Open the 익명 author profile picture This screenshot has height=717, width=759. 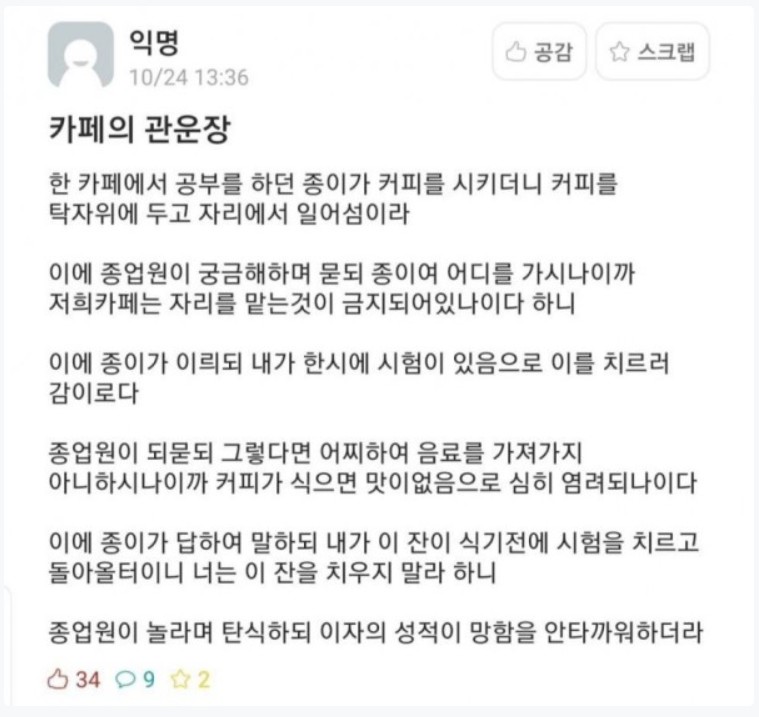click(x=80, y=55)
